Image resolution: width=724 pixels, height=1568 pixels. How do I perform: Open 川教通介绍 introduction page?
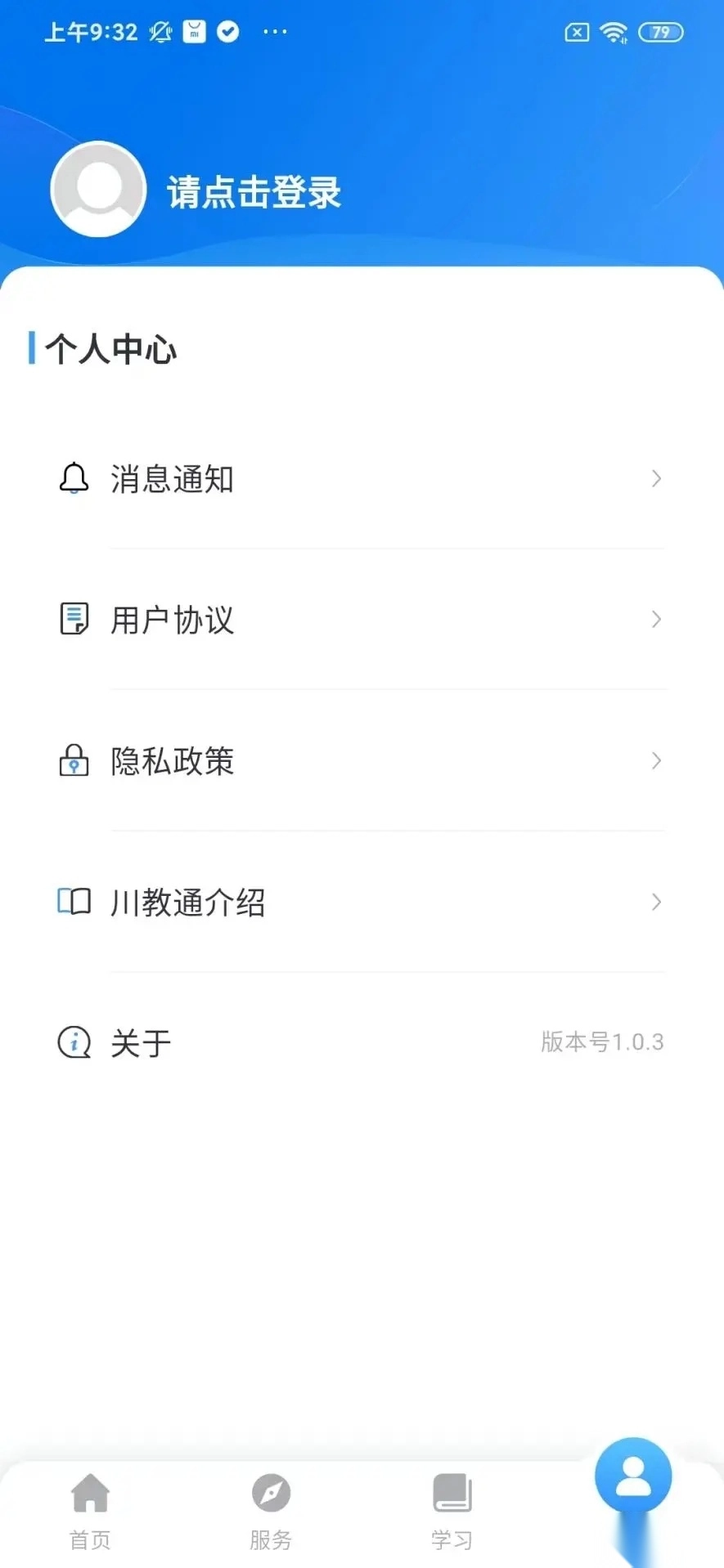pos(360,903)
